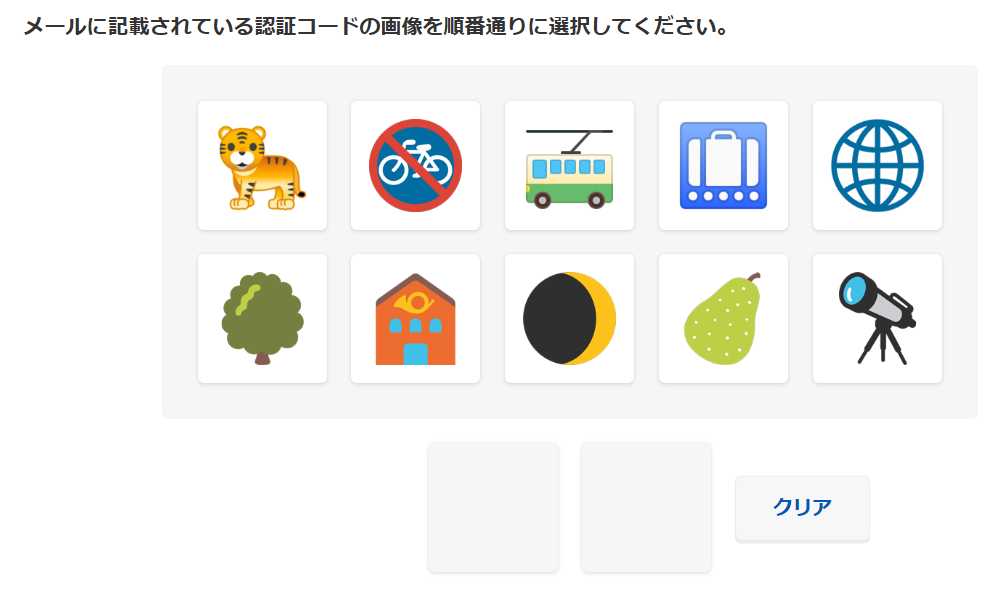Select the baggage claim suitcase image

(x=723, y=166)
